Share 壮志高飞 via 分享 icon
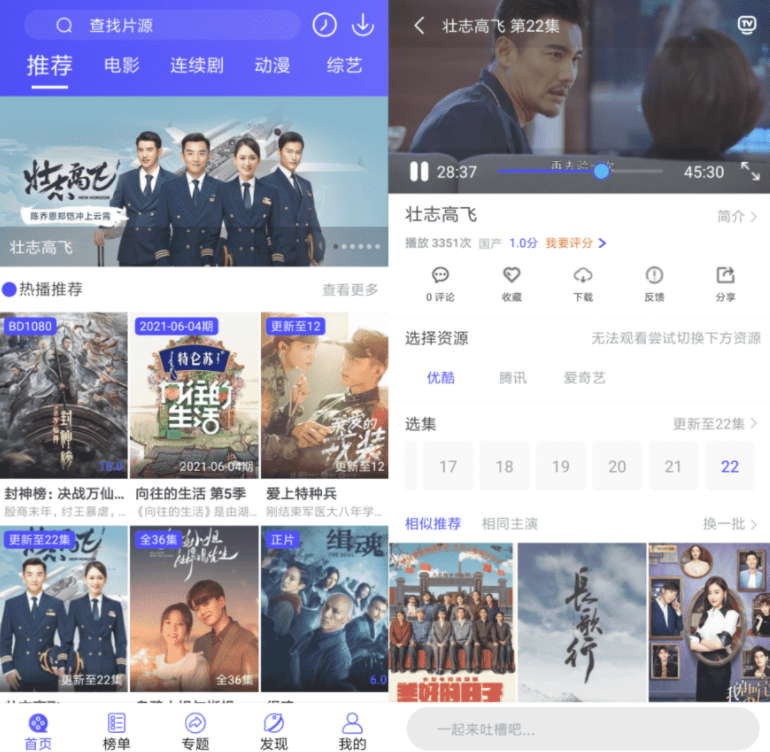 (x=725, y=282)
